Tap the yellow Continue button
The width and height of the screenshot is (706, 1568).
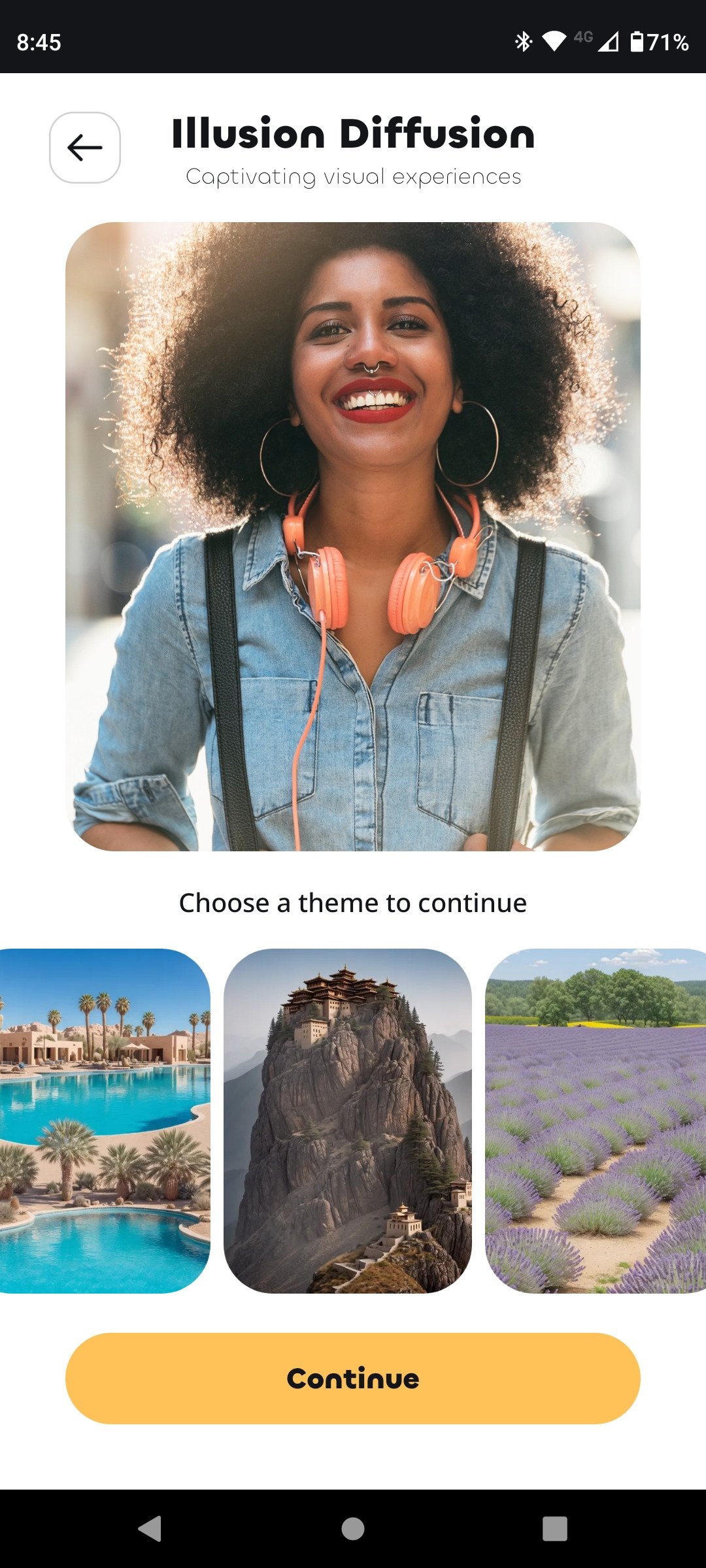pyautogui.click(x=353, y=1379)
